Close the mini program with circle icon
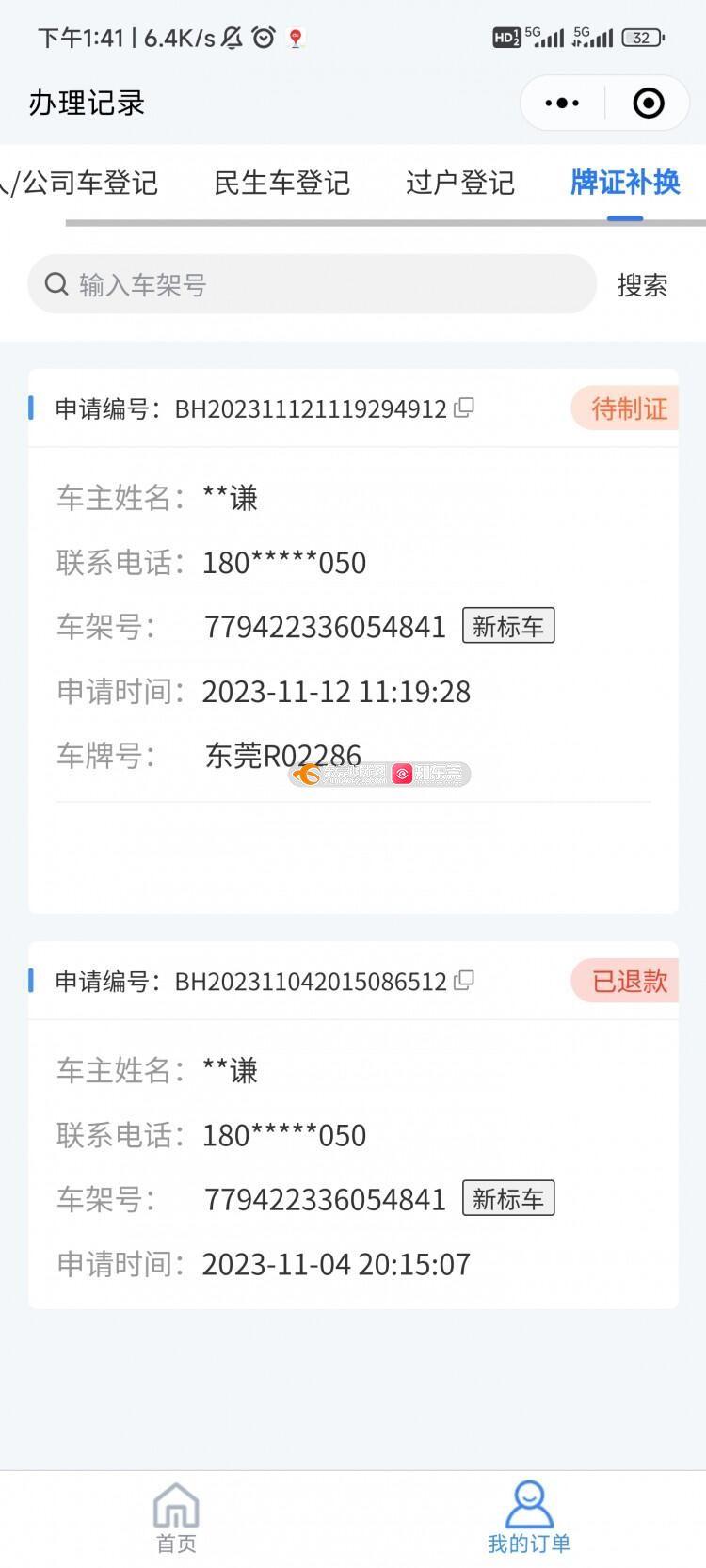 (x=648, y=103)
